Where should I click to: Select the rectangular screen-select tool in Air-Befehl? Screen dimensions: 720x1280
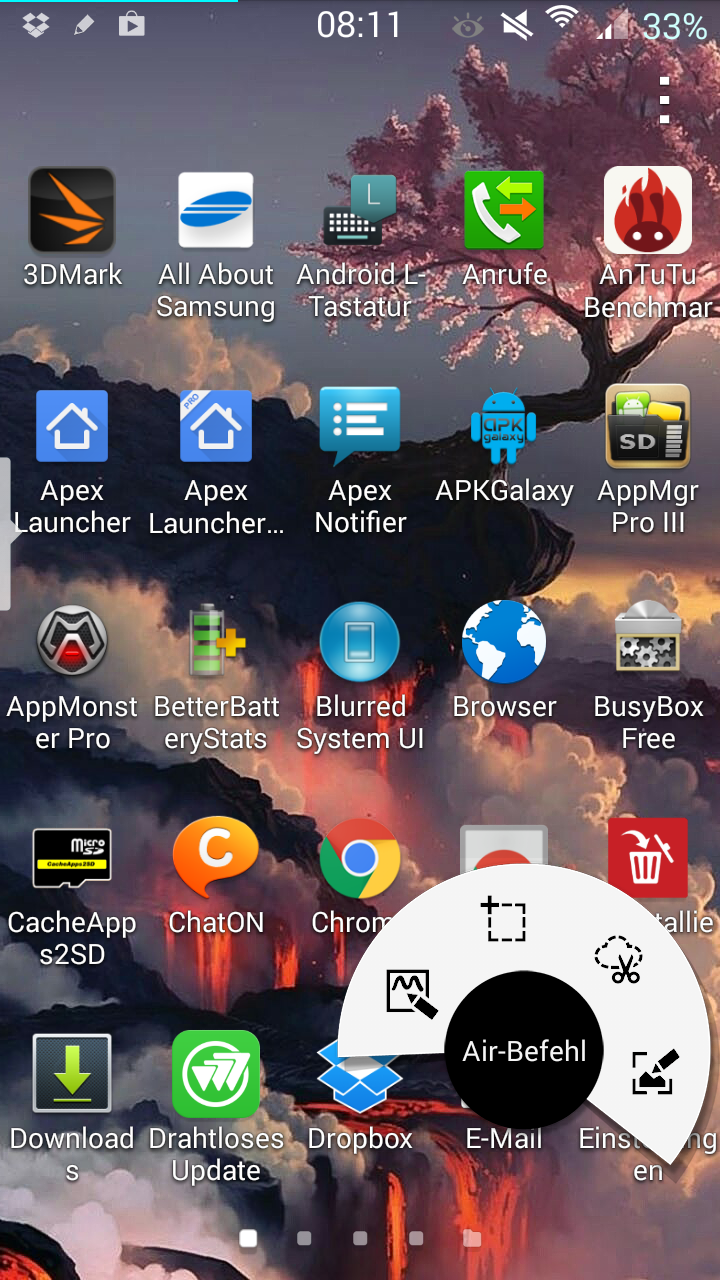(x=505, y=919)
